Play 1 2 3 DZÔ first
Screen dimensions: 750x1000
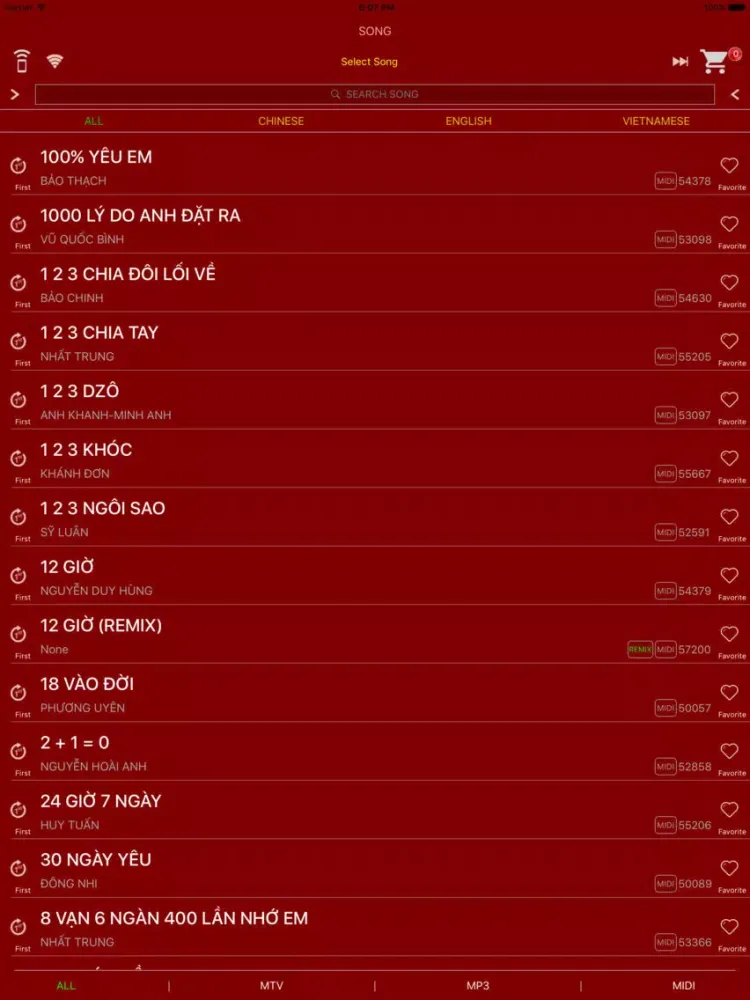[19, 401]
